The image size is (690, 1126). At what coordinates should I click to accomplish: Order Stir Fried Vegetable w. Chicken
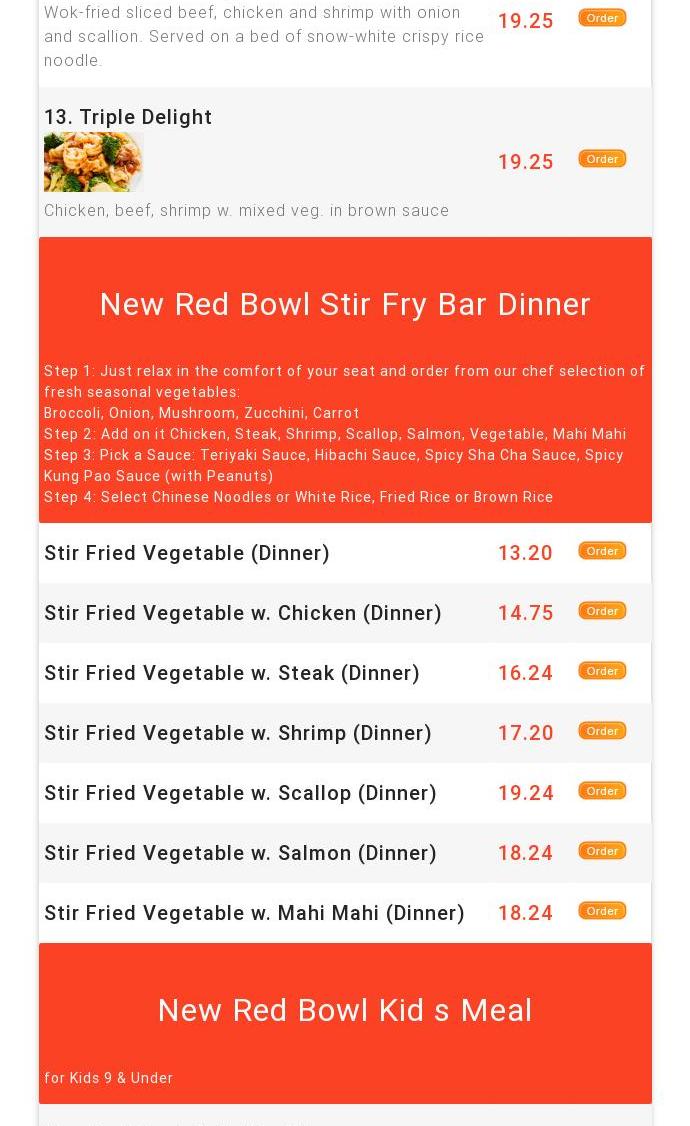pyautogui.click(x=602, y=611)
